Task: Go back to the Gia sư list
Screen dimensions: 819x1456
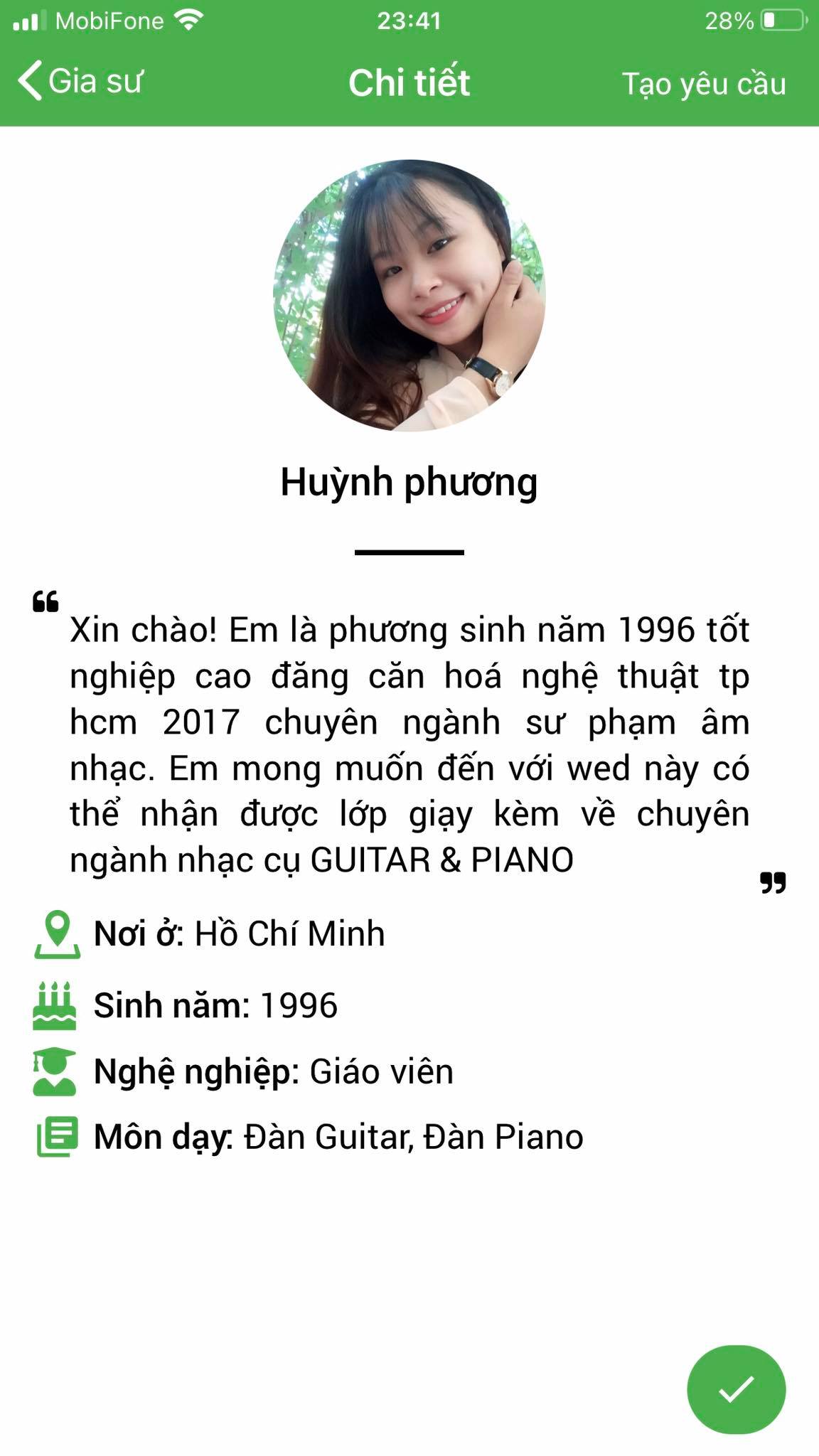Action: pos(80,81)
